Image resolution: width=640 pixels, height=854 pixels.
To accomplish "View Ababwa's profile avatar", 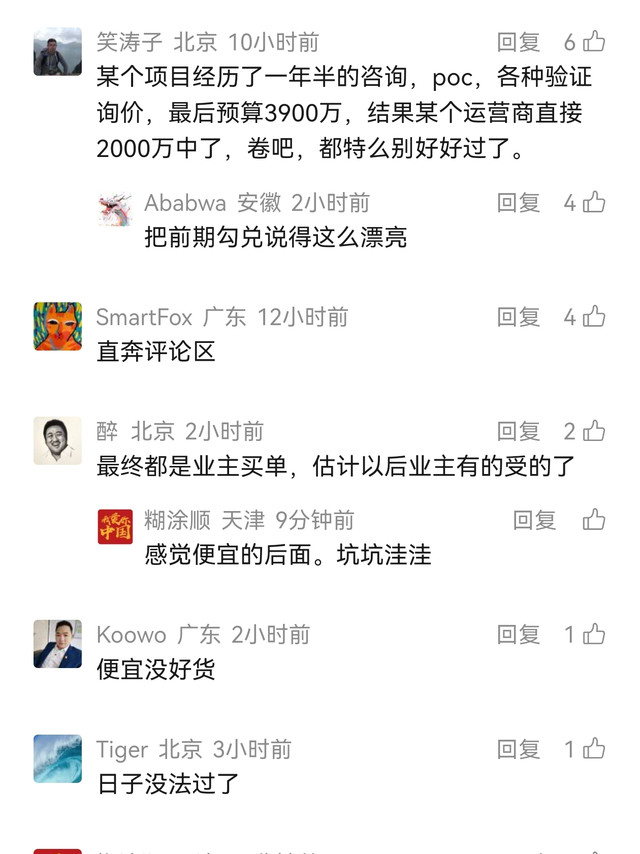I will [x=115, y=210].
